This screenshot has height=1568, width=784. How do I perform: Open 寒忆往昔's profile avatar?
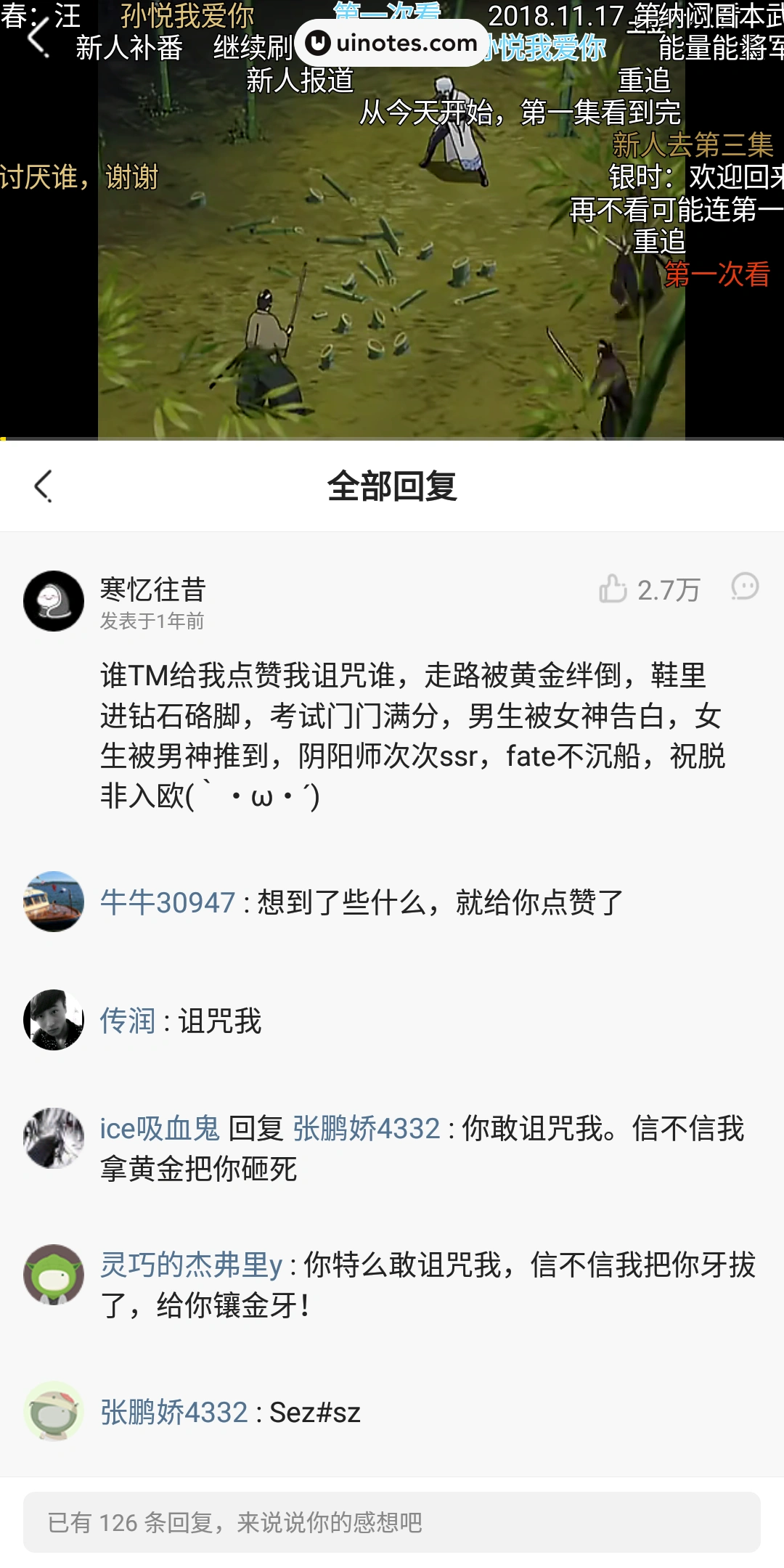[x=54, y=601]
